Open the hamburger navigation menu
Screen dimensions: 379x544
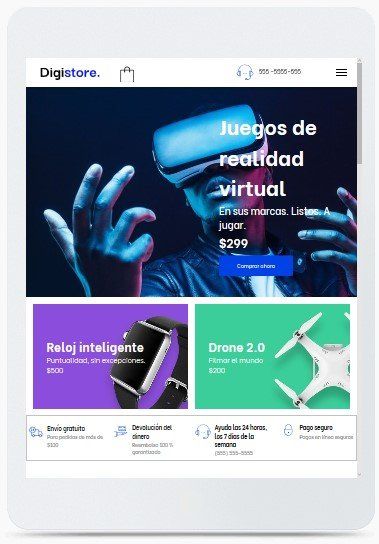coord(341,73)
